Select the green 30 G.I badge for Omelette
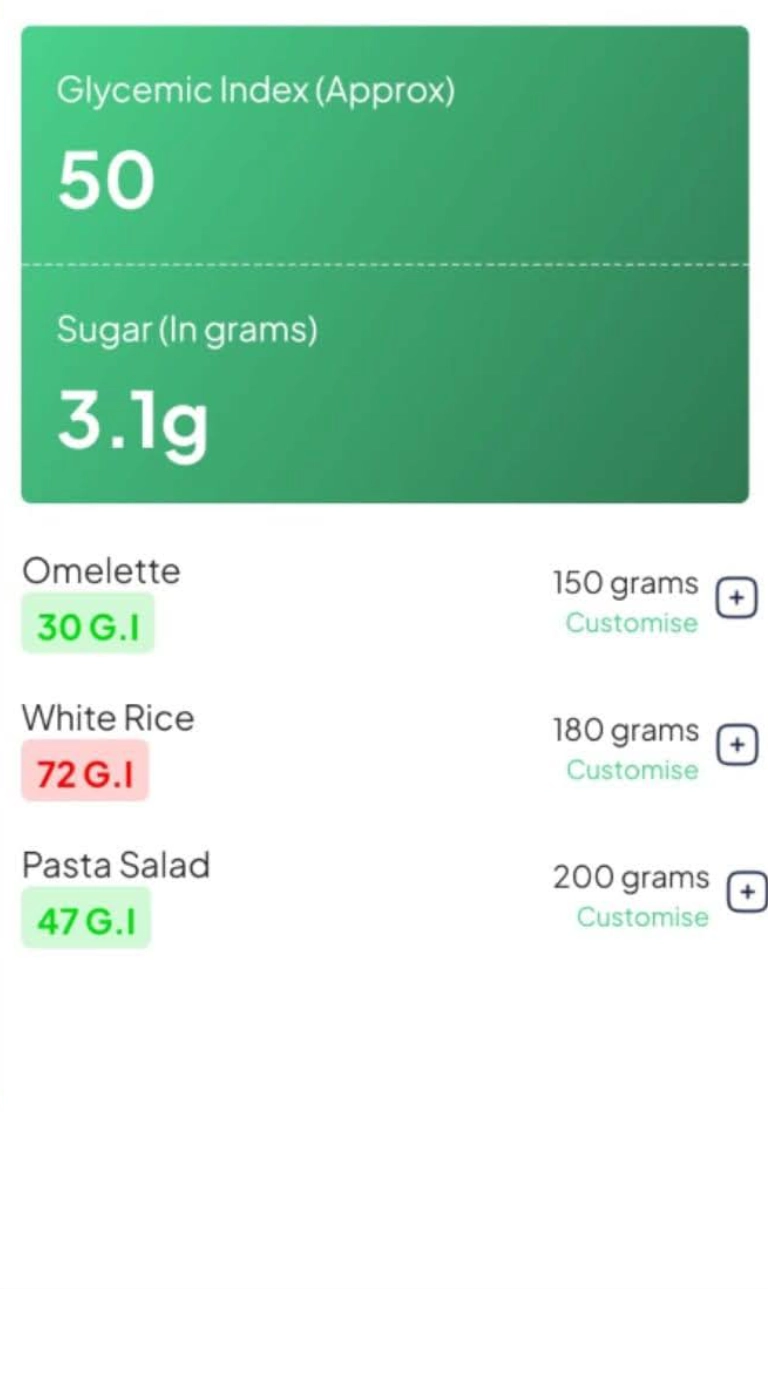Screen dimensions: 768x1376 (x=87, y=626)
